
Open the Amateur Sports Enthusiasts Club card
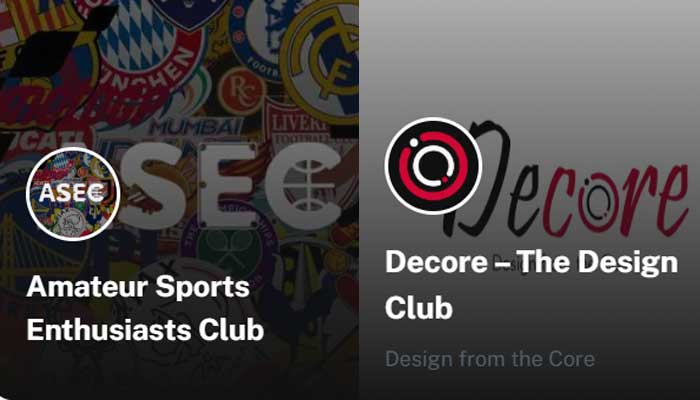click(145, 308)
